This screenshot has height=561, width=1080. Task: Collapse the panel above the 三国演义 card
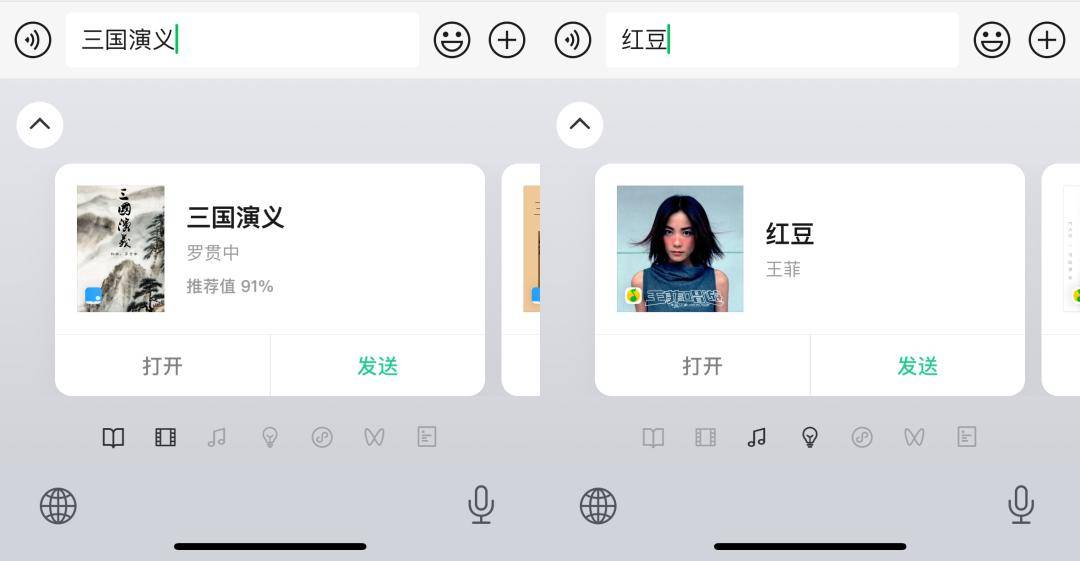(x=40, y=125)
